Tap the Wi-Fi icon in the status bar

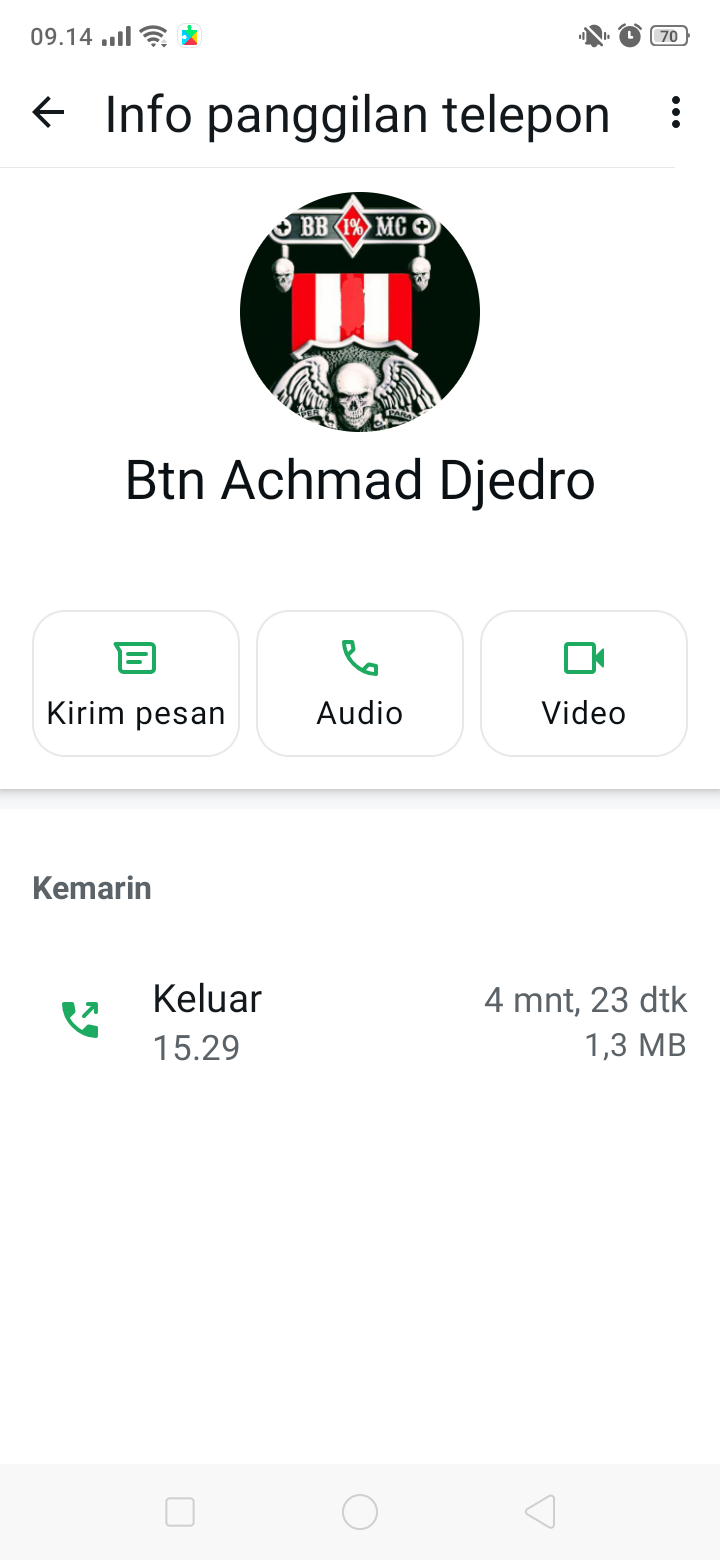pyautogui.click(x=150, y=35)
